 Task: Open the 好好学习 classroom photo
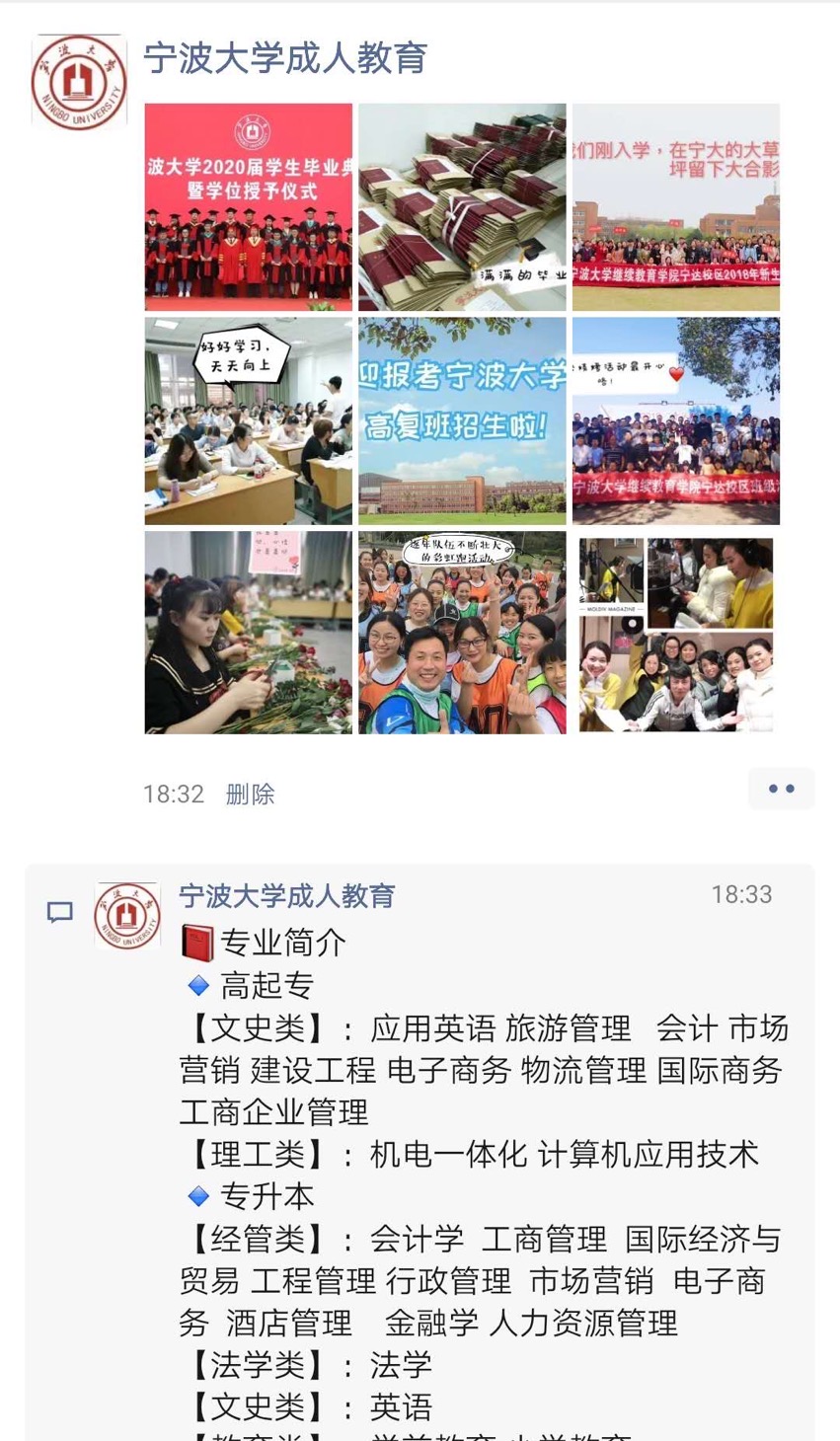coord(248,420)
